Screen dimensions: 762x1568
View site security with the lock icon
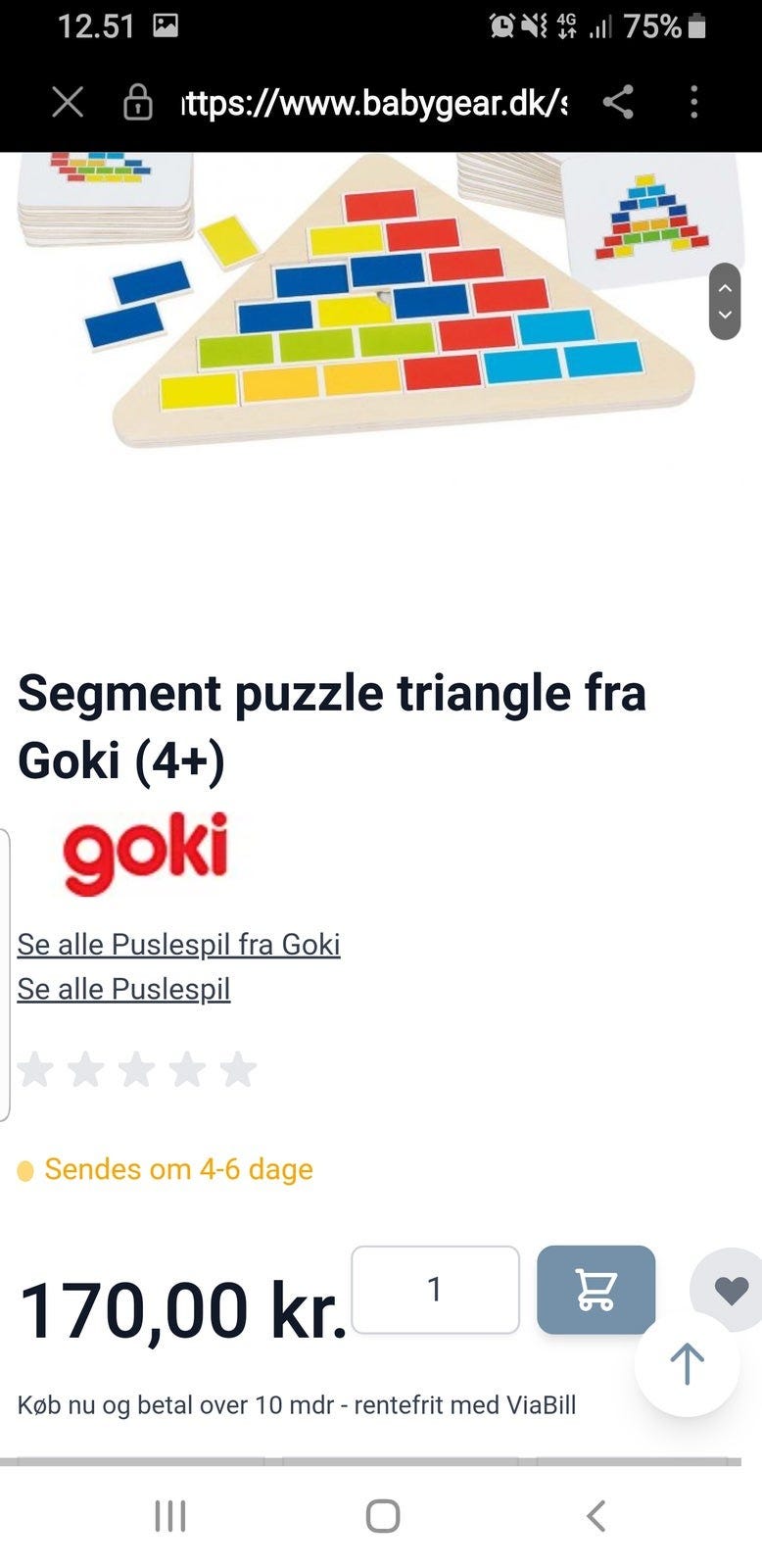click(138, 102)
